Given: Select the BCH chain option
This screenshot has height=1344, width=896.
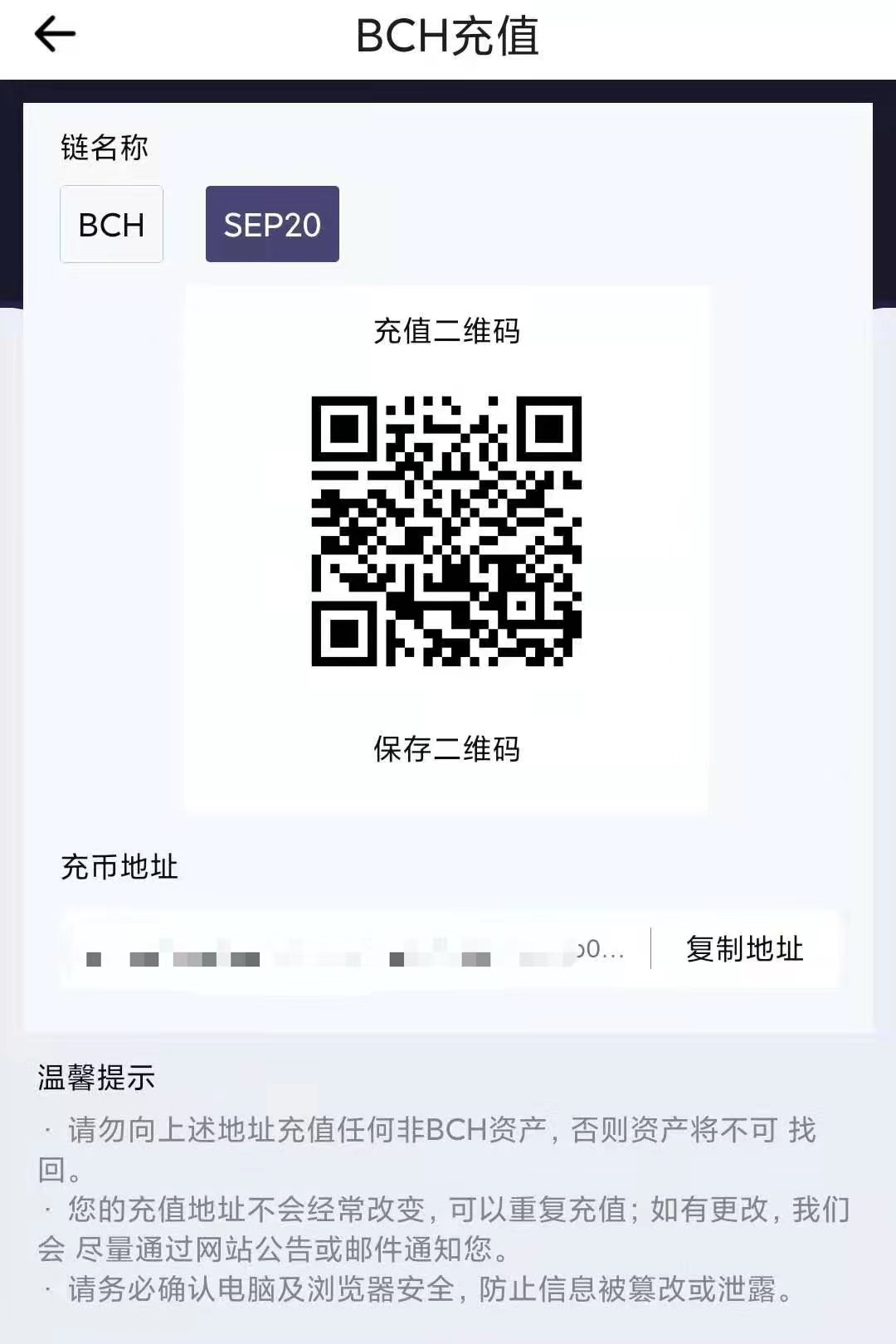Looking at the screenshot, I should 111,224.
